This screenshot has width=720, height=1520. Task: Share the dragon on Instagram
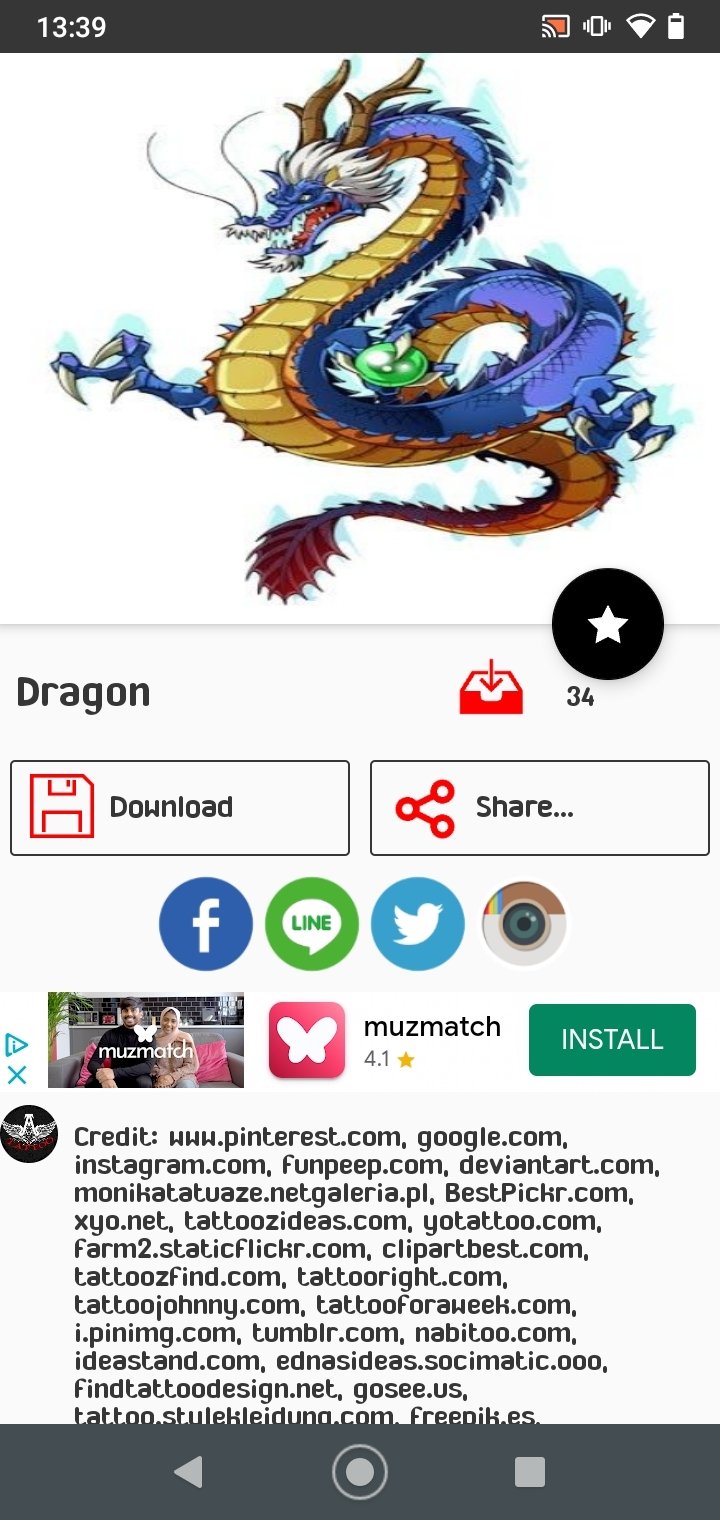(524, 924)
